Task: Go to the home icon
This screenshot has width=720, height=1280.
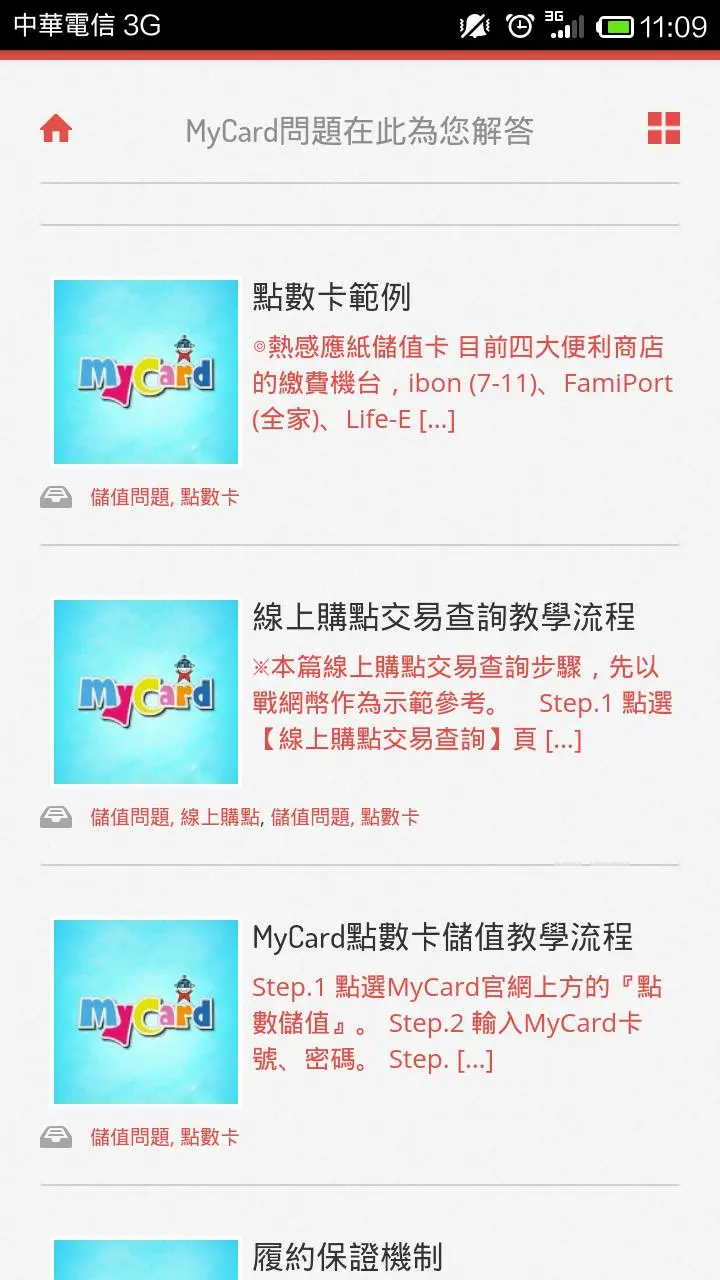Action: point(56,129)
